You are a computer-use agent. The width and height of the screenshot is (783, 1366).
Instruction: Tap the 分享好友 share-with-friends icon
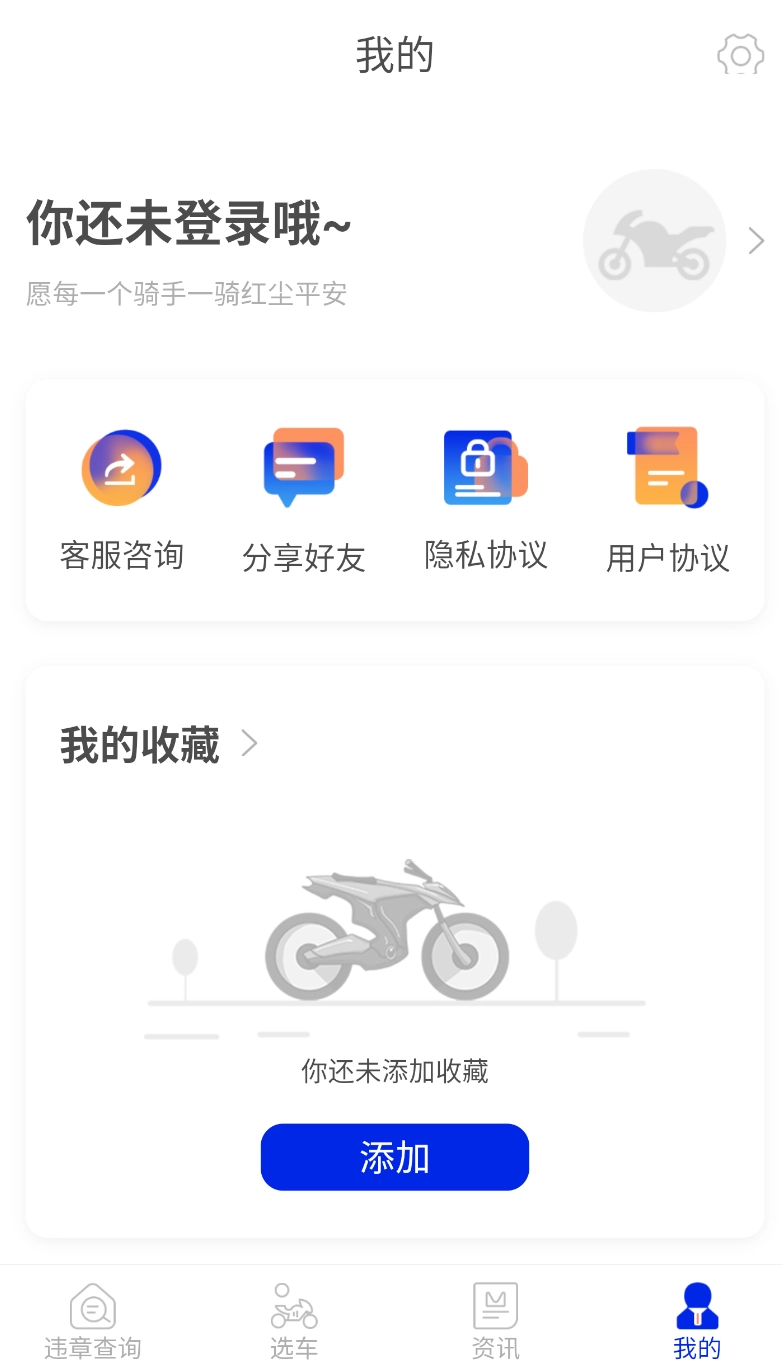click(x=302, y=467)
